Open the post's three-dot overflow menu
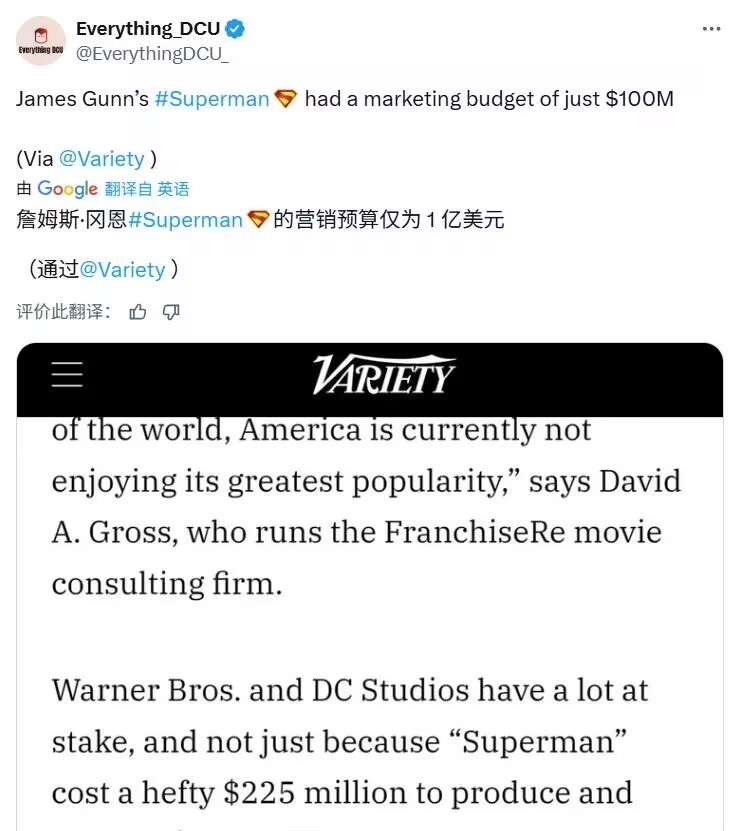This screenshot has height=831, width=736. tap(711, 29)
